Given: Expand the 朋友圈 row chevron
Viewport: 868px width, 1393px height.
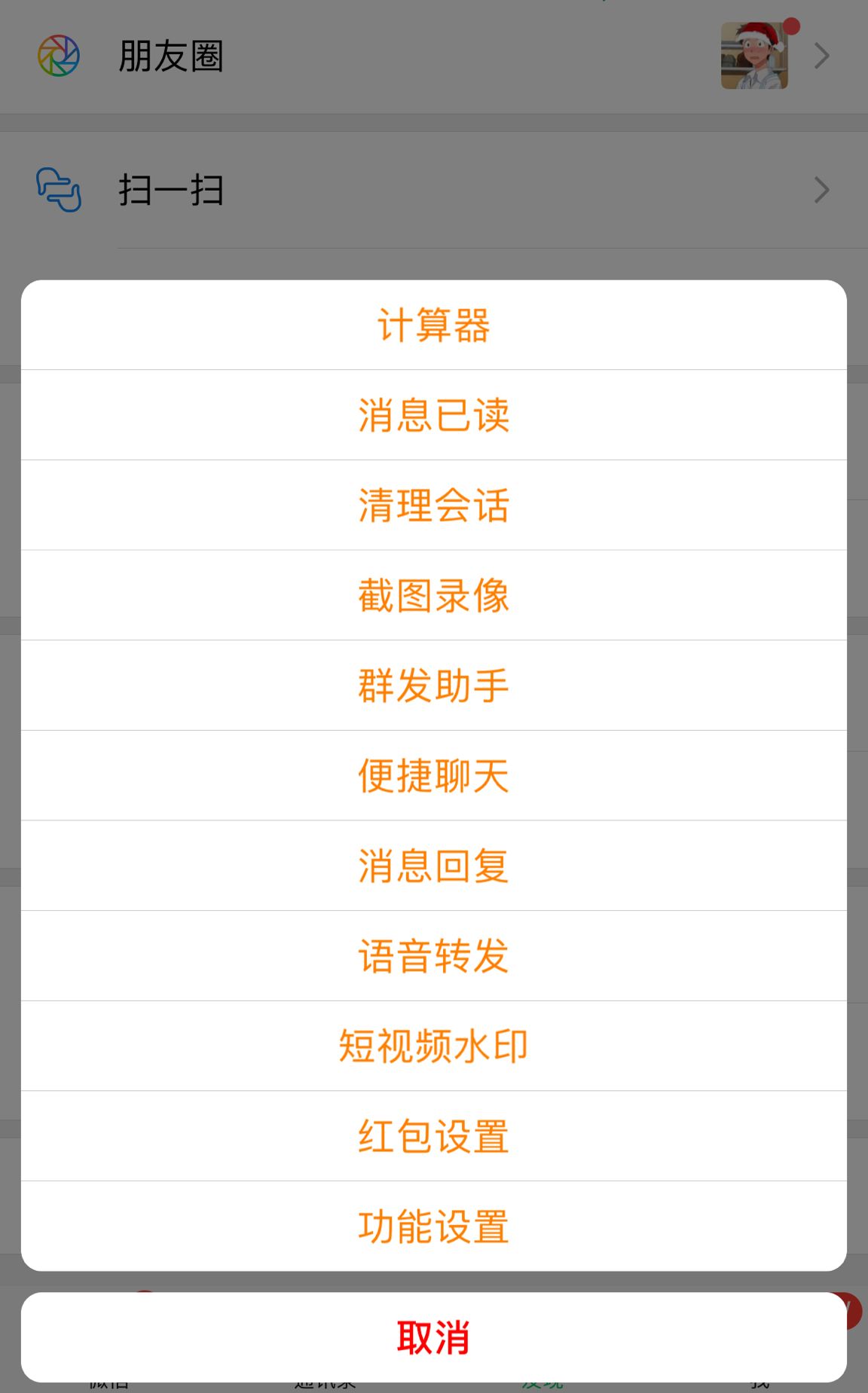Looking at the screenshot, I should [x=821, y=55].
